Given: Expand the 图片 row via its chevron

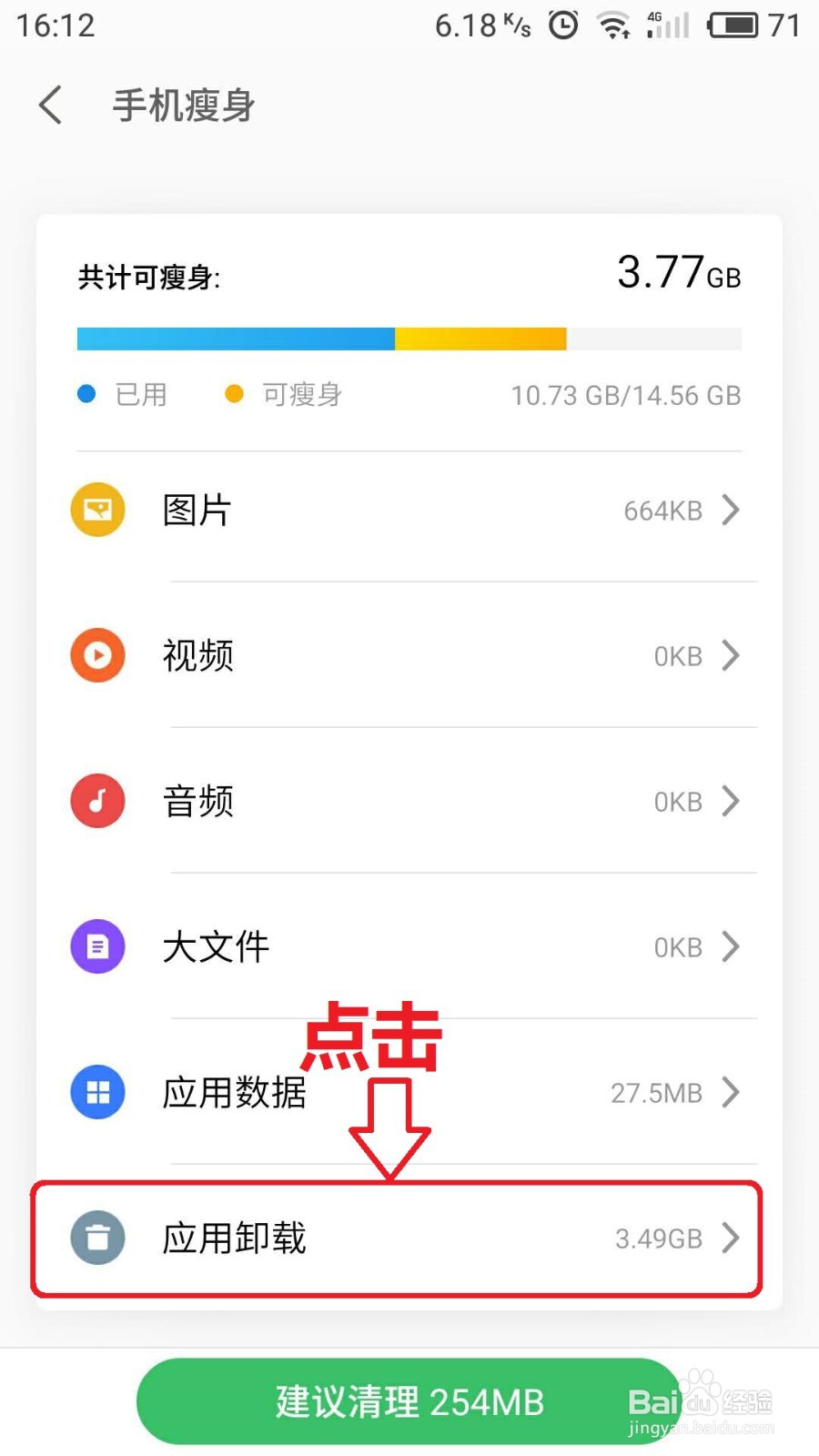Looking at the screenshot, I should [x=732, y=510].
